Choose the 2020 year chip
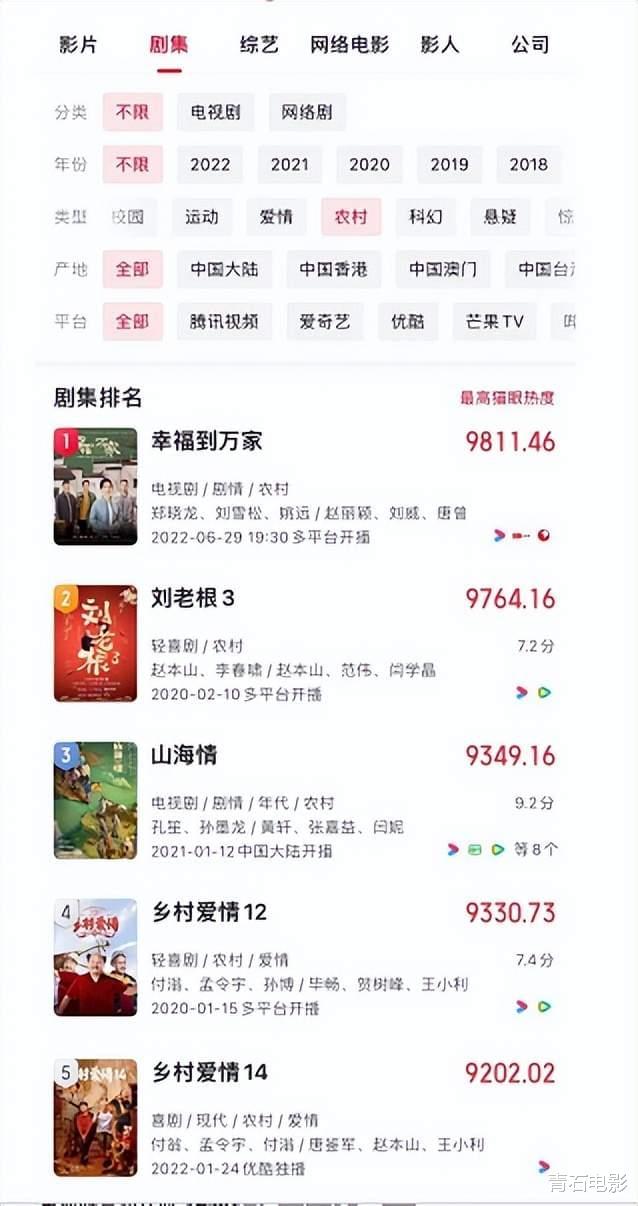This screenshot has width=638, height=1206. 369,165
